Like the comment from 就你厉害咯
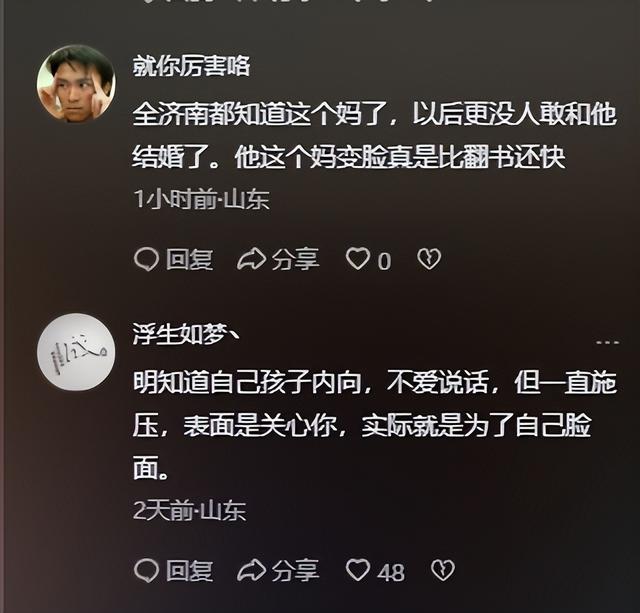The image size is (640, 613). (x=358, y=260)
